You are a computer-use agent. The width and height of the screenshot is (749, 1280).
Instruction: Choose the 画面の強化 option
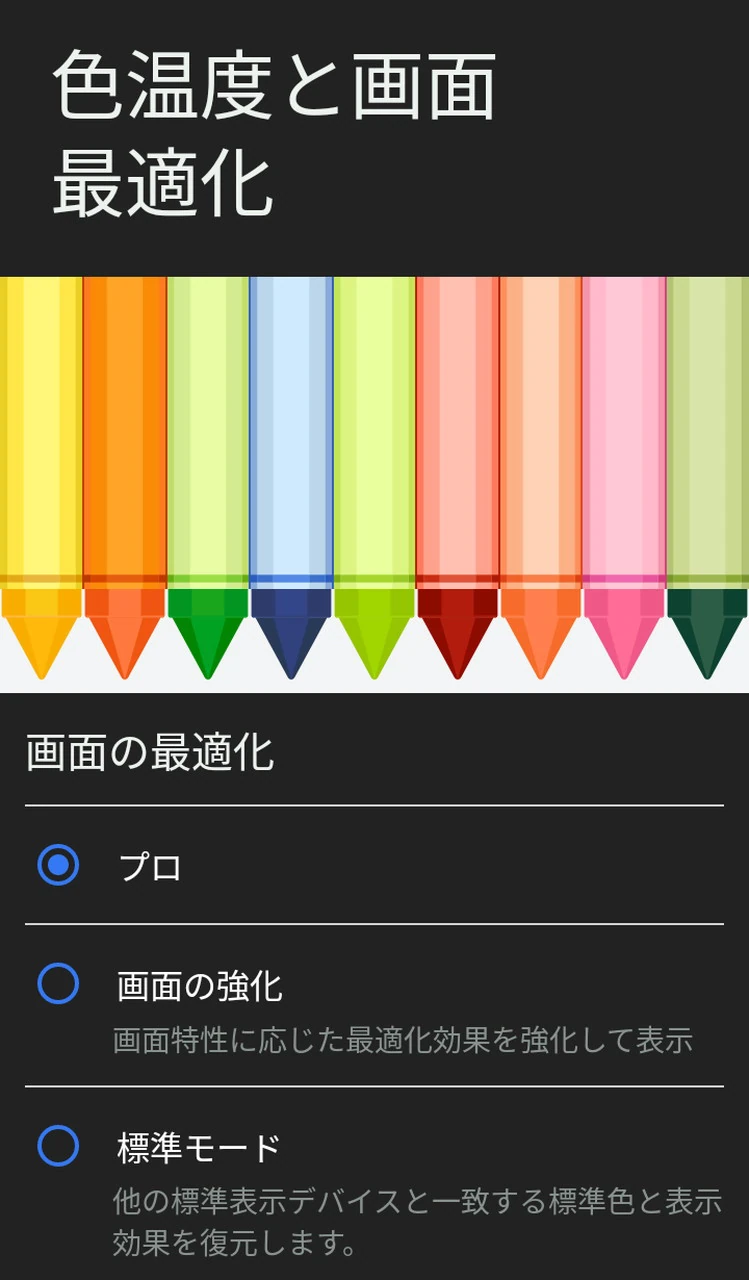tap(58, 984)
